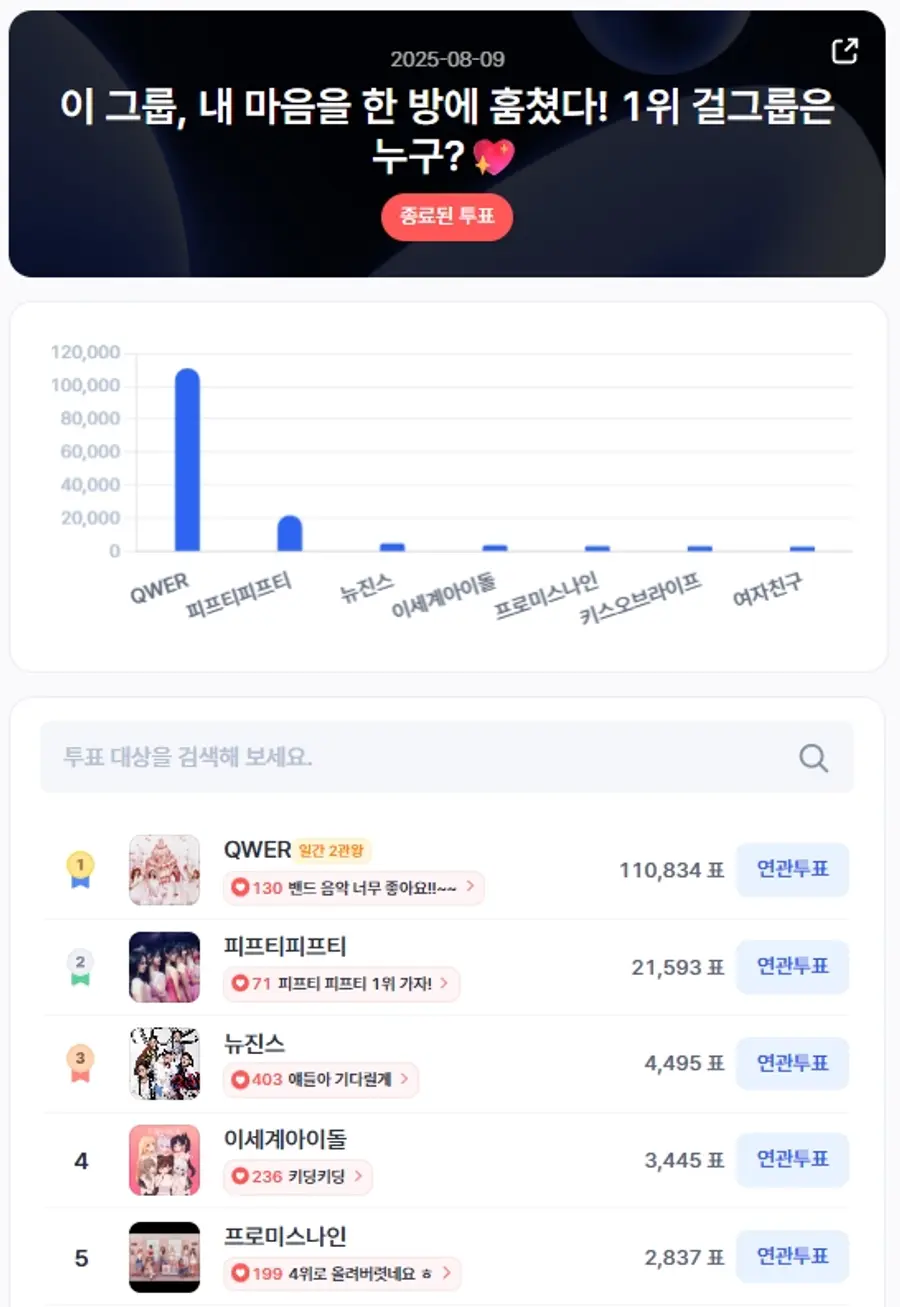This screenshot has width=900, height=1307.
Task: Click the vote search input field
Action: pos(400,758)
